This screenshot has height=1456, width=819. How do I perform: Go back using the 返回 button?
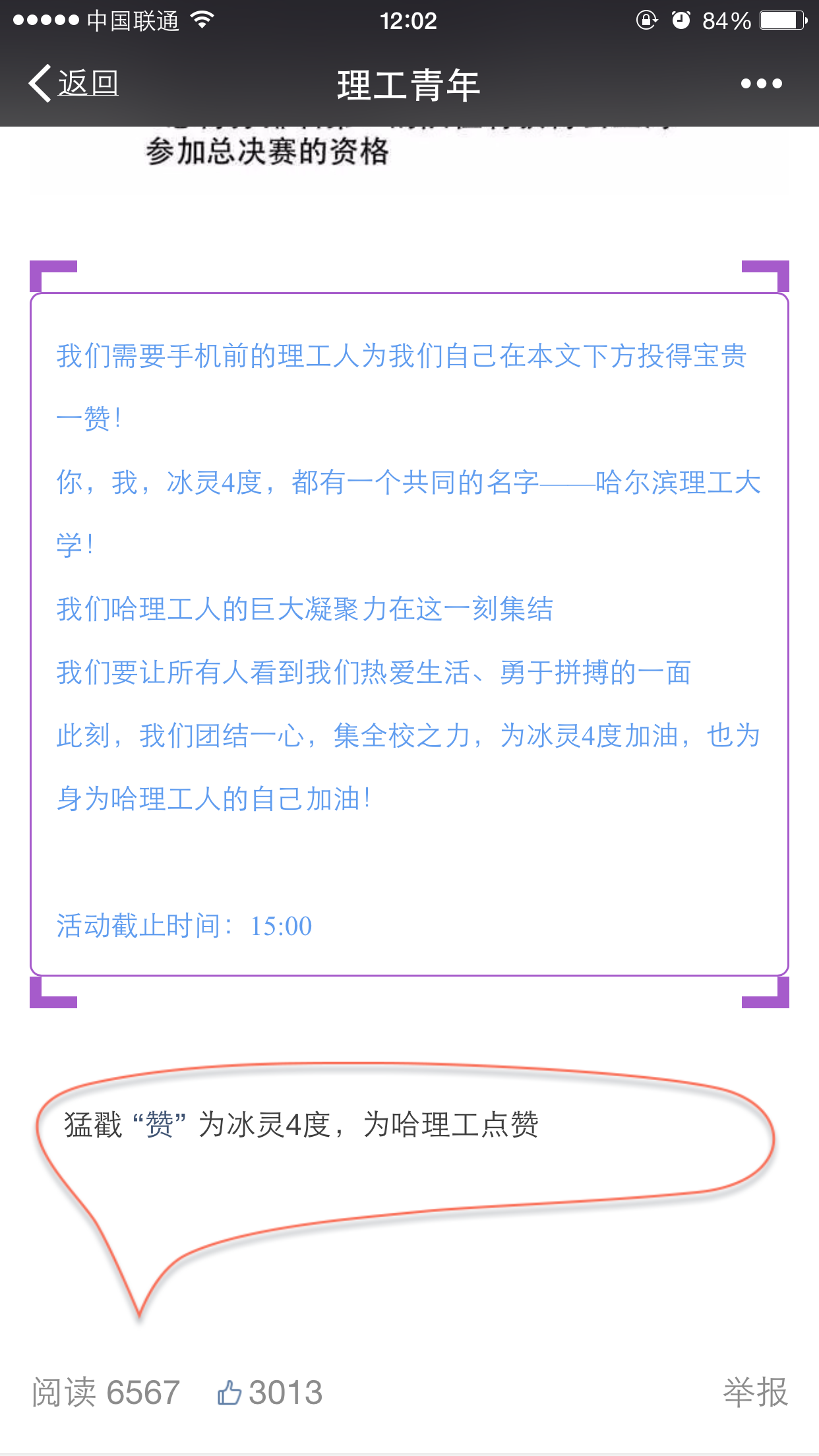[x=74, y=84]
